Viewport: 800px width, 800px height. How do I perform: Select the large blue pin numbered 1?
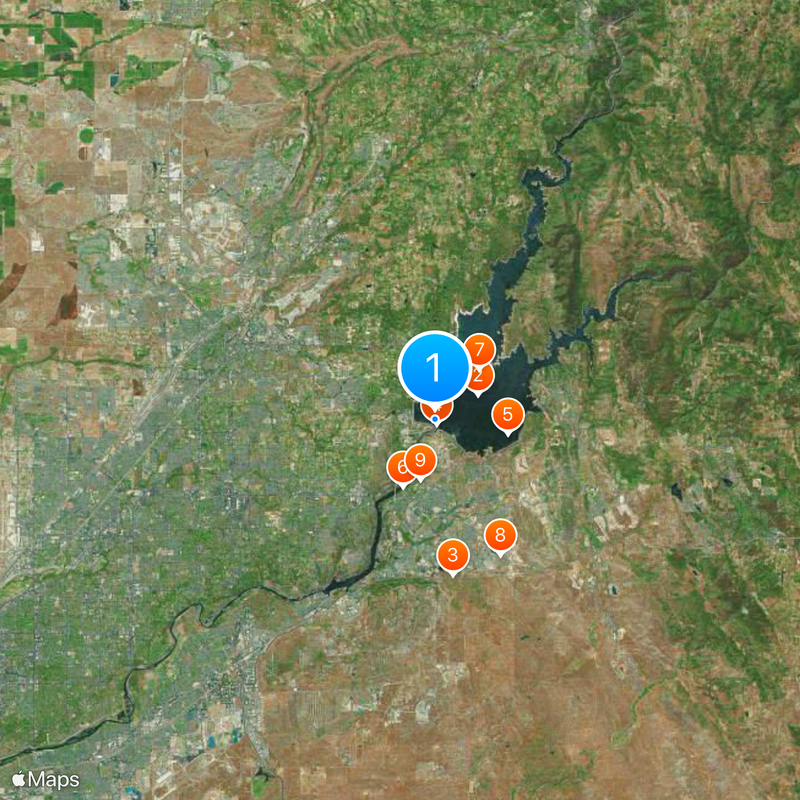(x=434, y=368)
